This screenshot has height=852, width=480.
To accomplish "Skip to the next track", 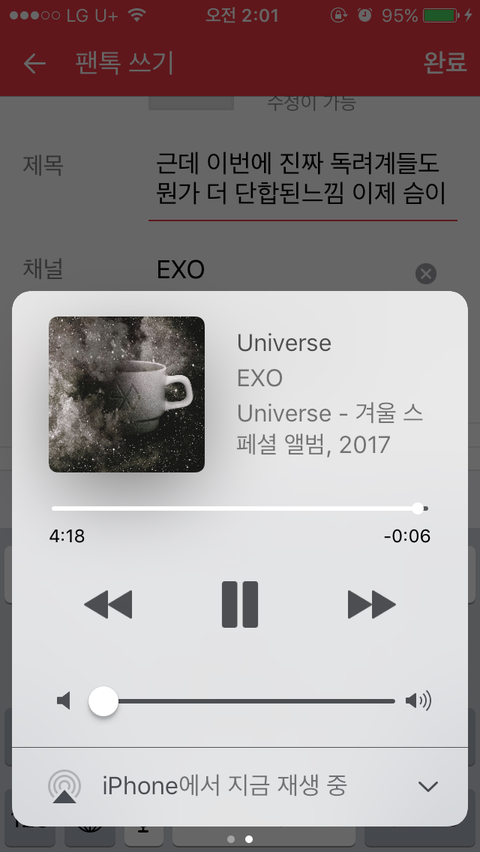I will 372,604.
